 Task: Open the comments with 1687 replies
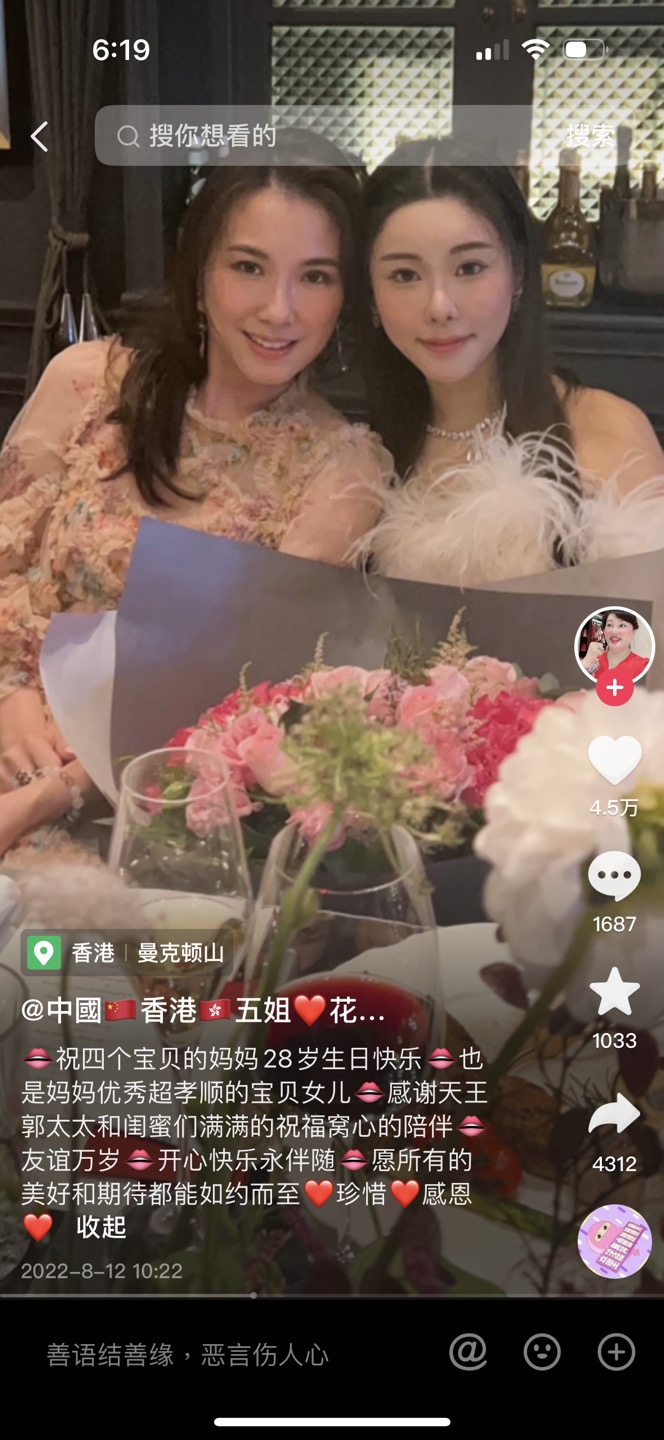coord(614,878)
